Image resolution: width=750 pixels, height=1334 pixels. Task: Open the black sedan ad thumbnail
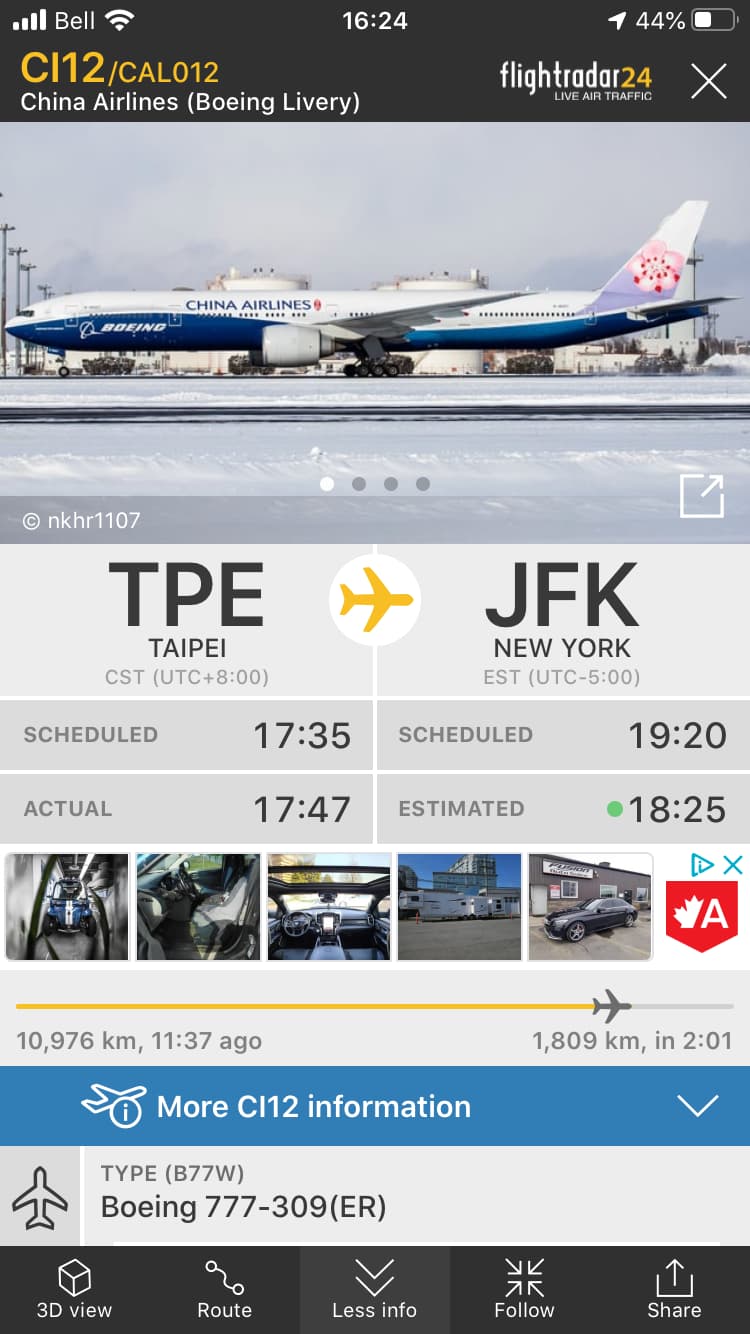pos(590,907)
